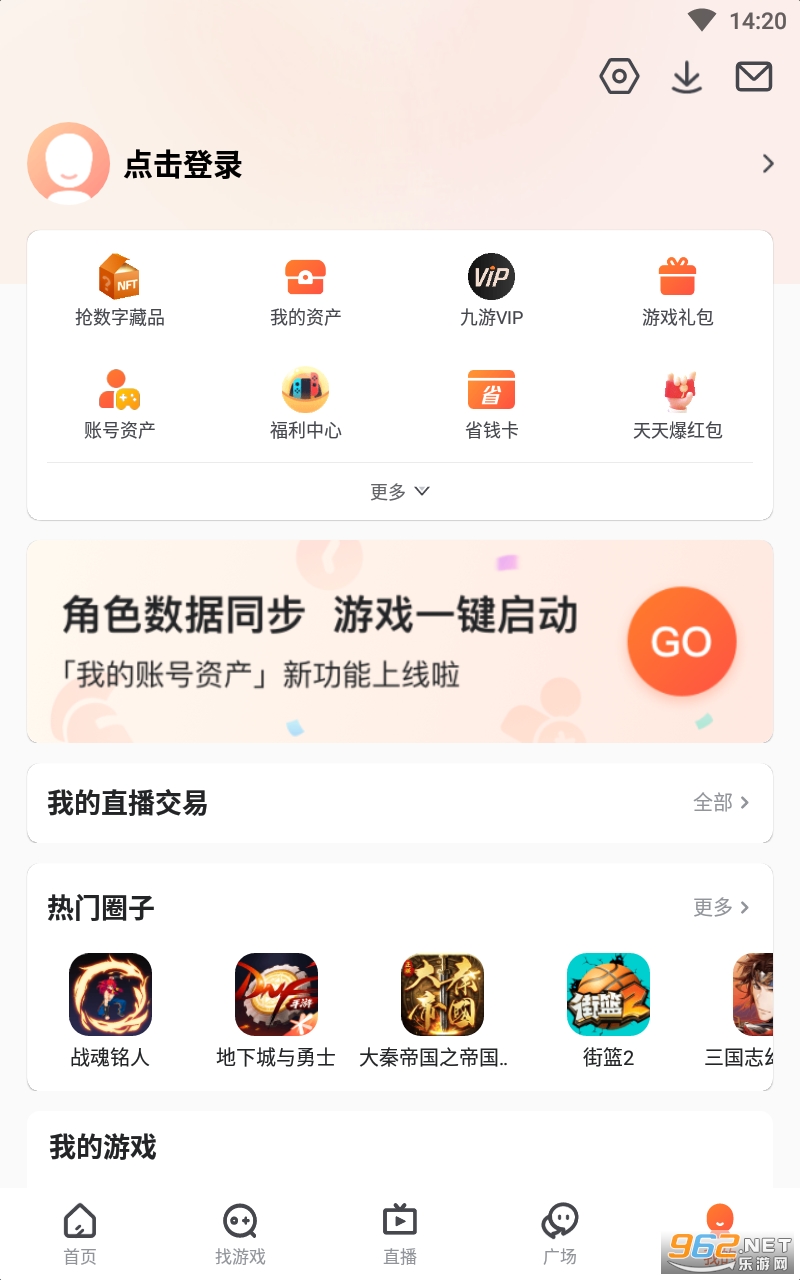Screen dimensions: 800x1280
Task: See 更多 popular circles
Action: [720, 907]
